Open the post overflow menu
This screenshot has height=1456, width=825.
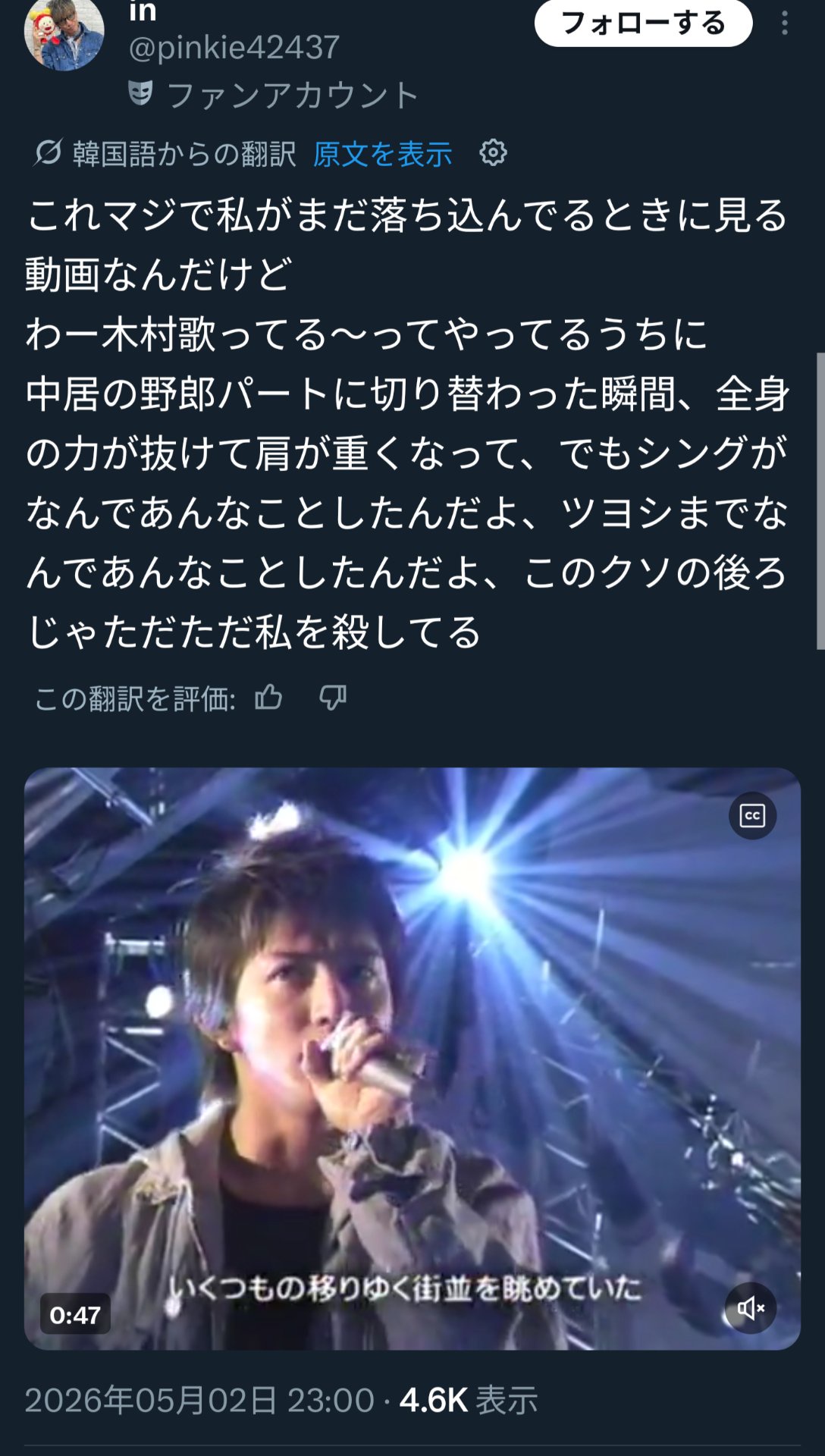(x=785, y=24)
